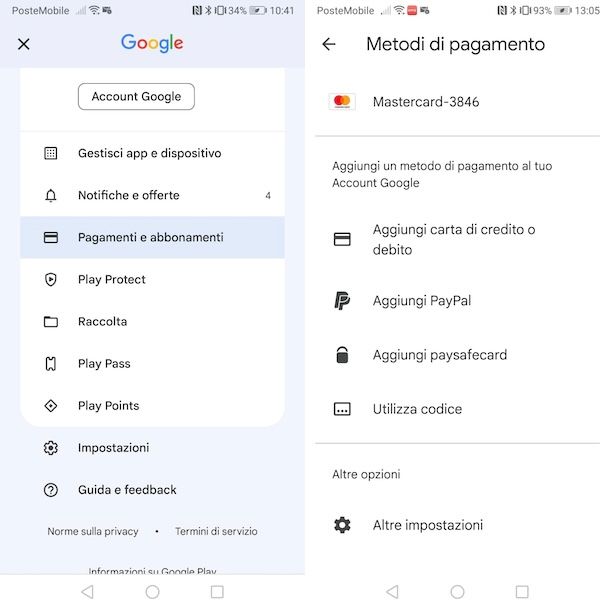This screenshot has height=610, width=610.
Task: Add a paysafecard payment method
Action: [x=439, y=355]
